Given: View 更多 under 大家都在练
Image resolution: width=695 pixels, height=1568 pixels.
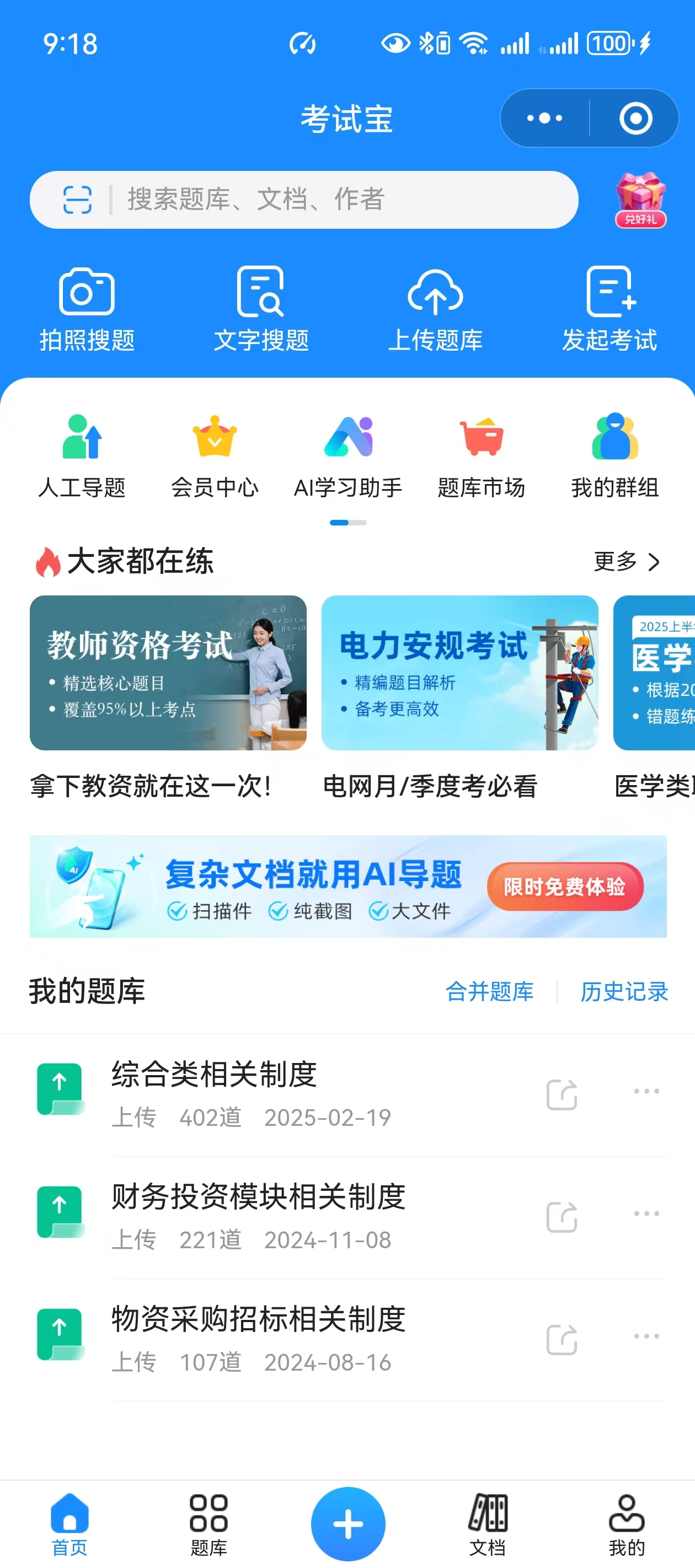Looking at the screenshot, I should [627, 561].
